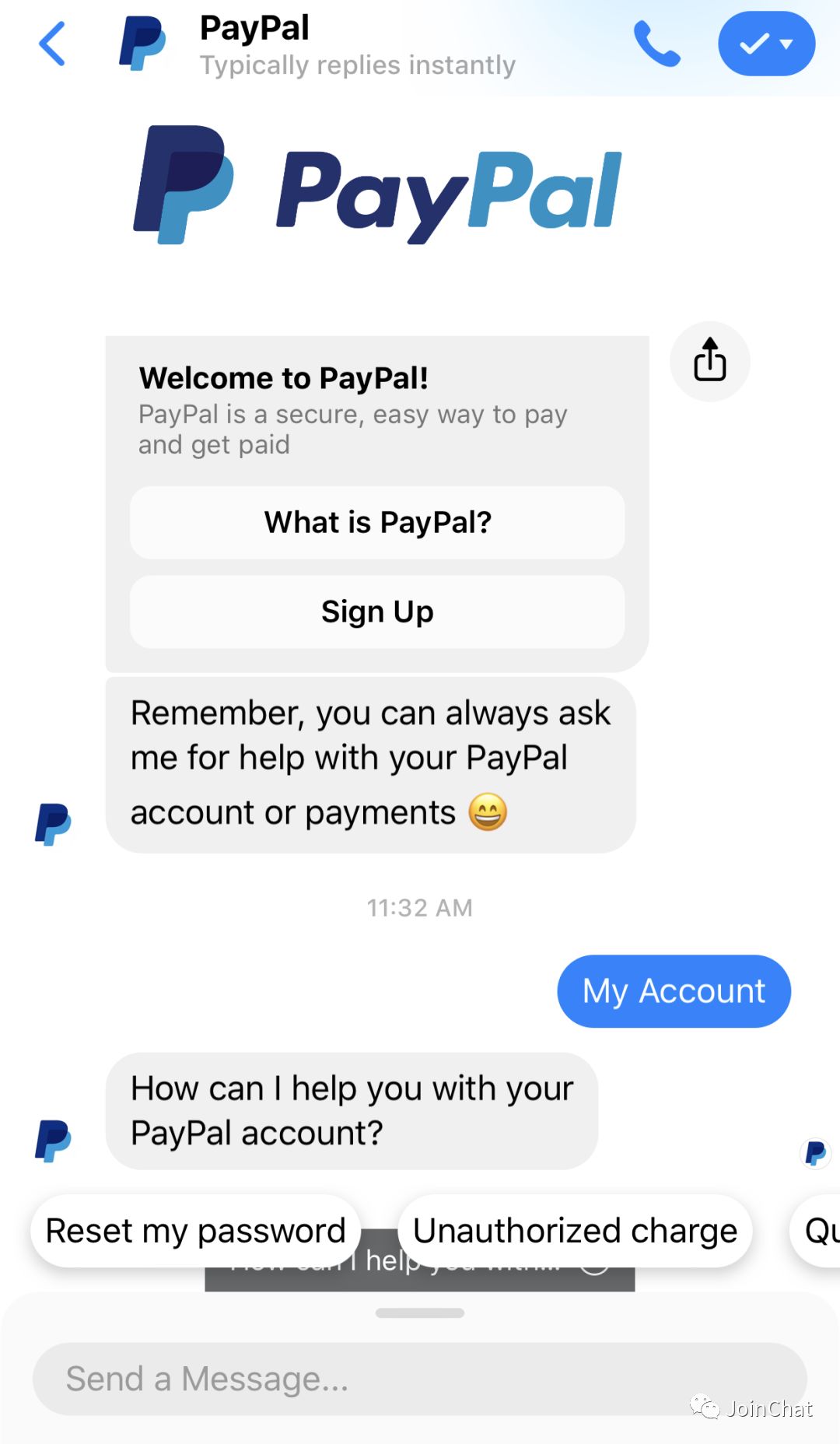The height and width of the screenshot is (1444, 840).
Task: Select the Sign Up button
Action: (377, 612)
